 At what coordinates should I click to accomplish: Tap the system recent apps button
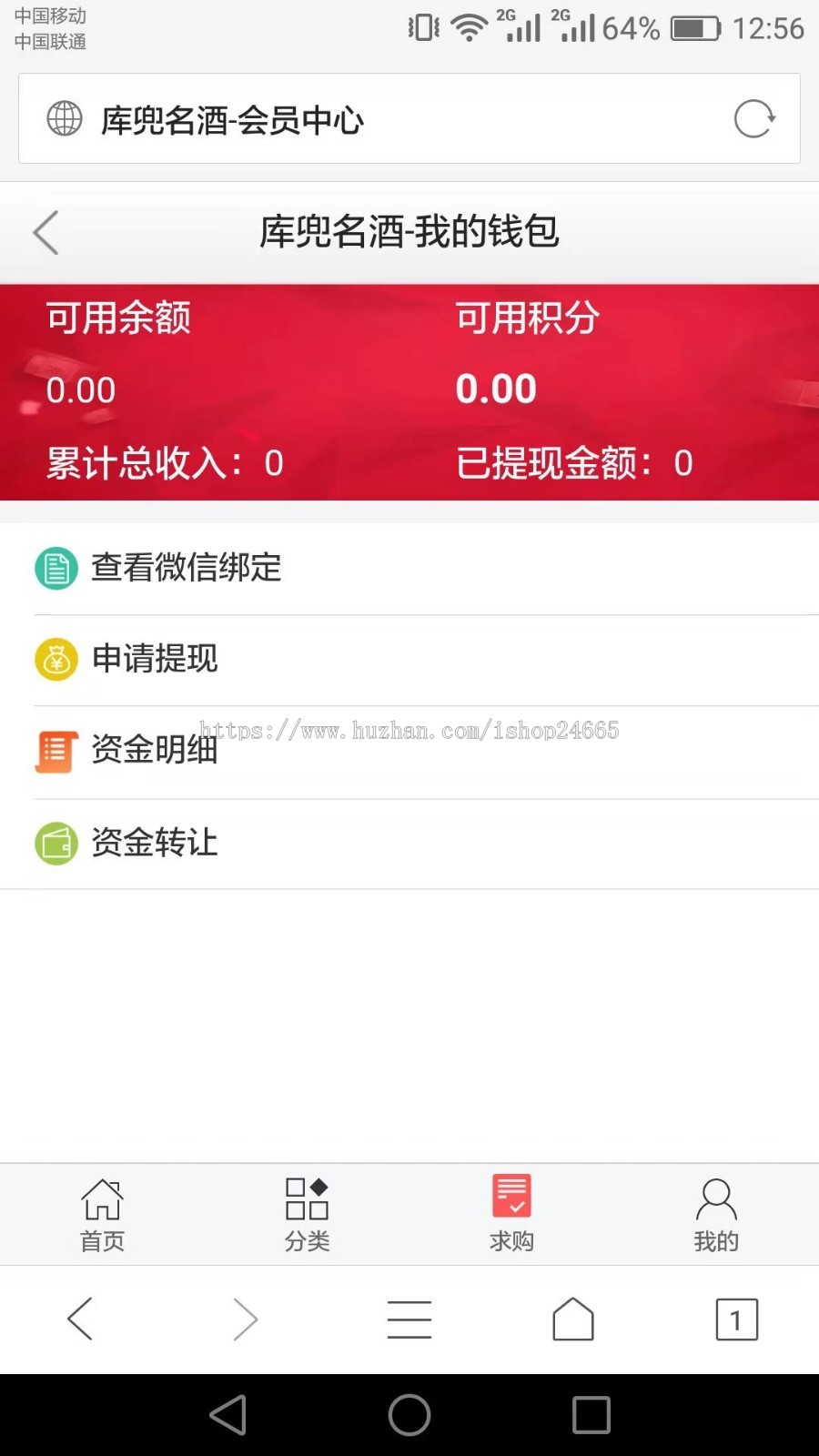coord(591,1415)
